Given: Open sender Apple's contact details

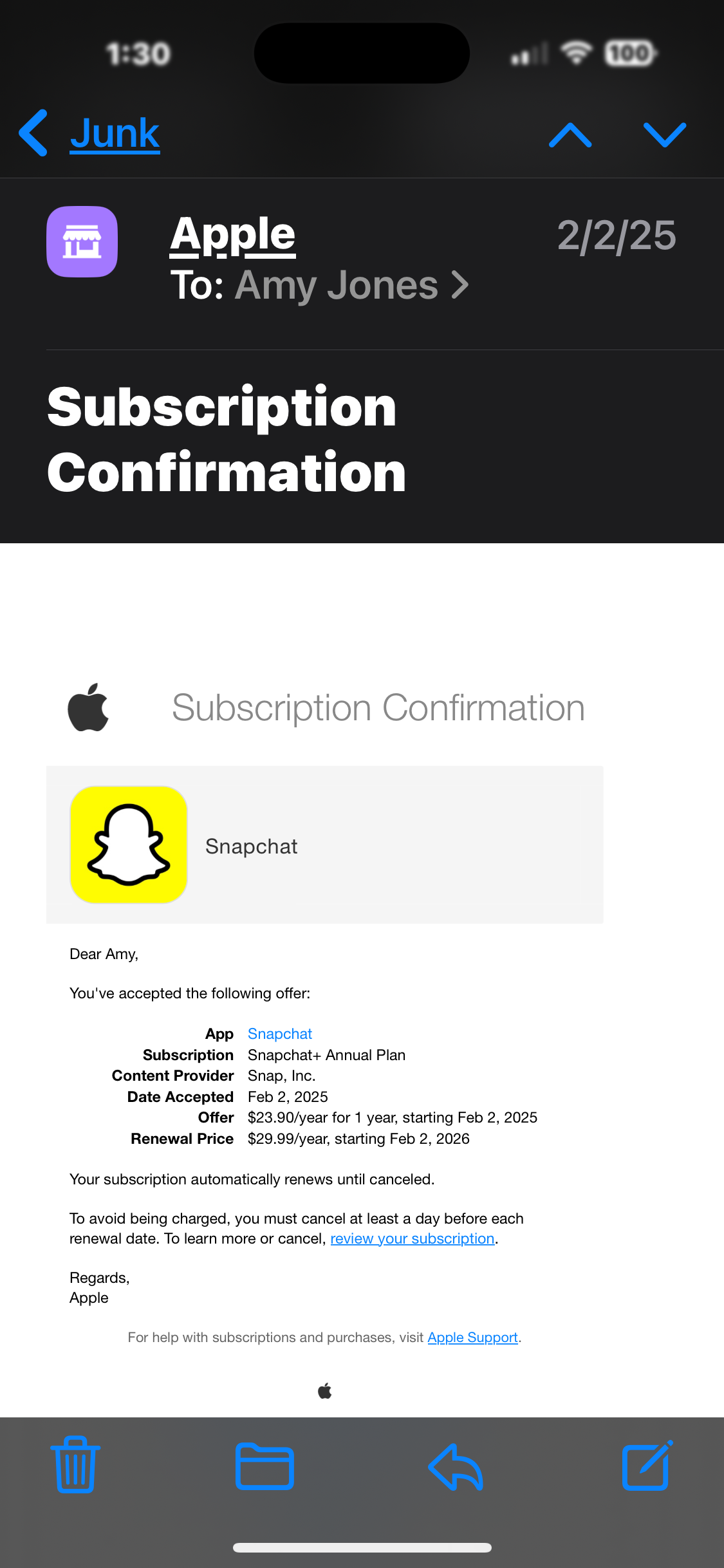Looking at the screenshot, I should [x=233, y=235].
